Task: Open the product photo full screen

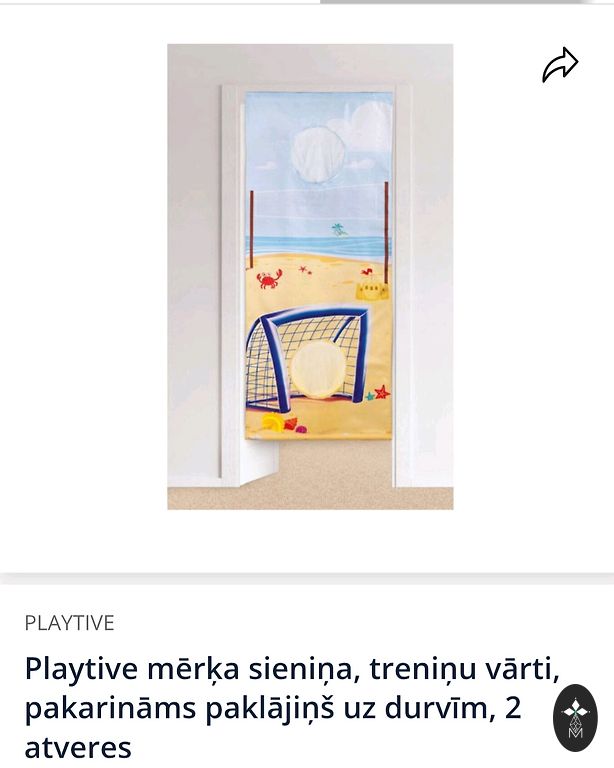Action: point(310,277)
